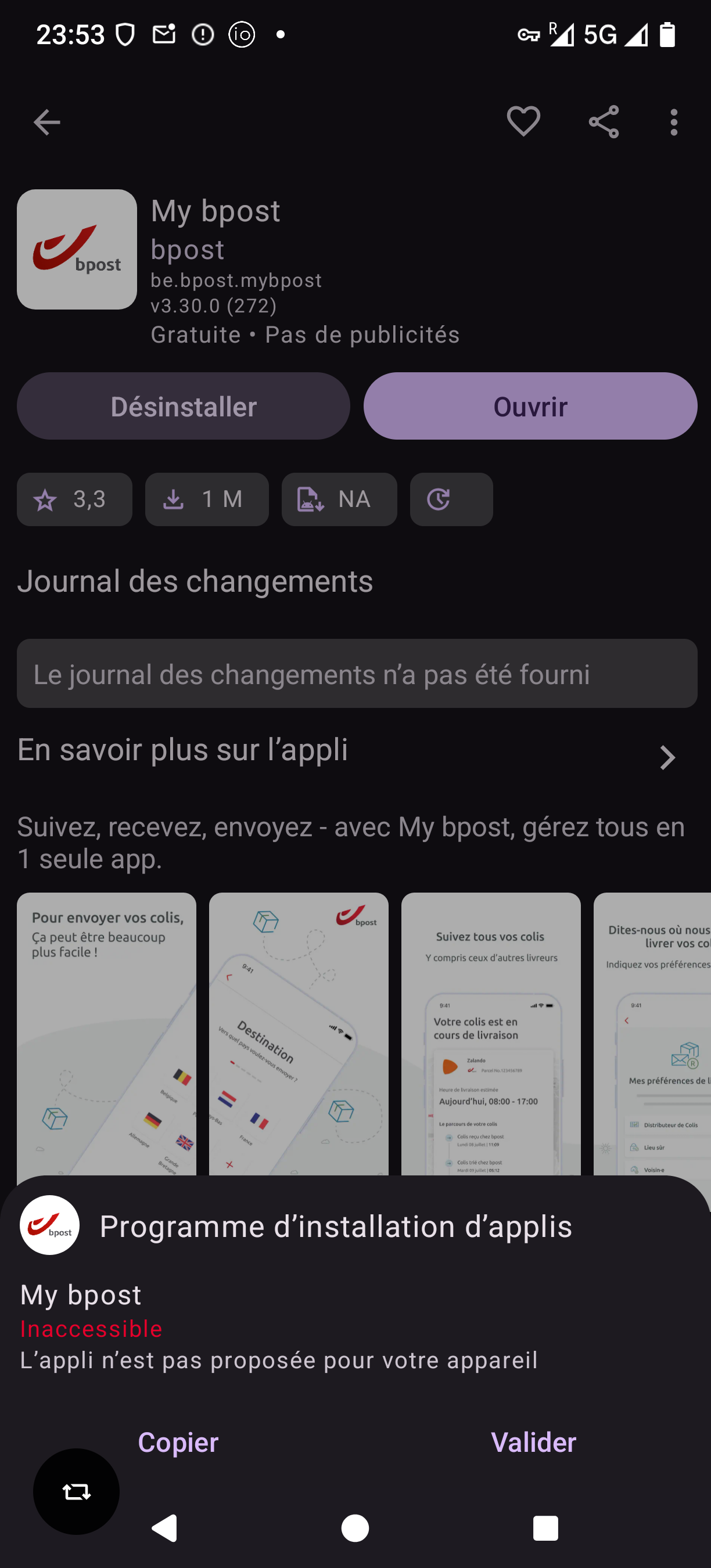Tap the round floating swap-arrows button

(77, 1491)
